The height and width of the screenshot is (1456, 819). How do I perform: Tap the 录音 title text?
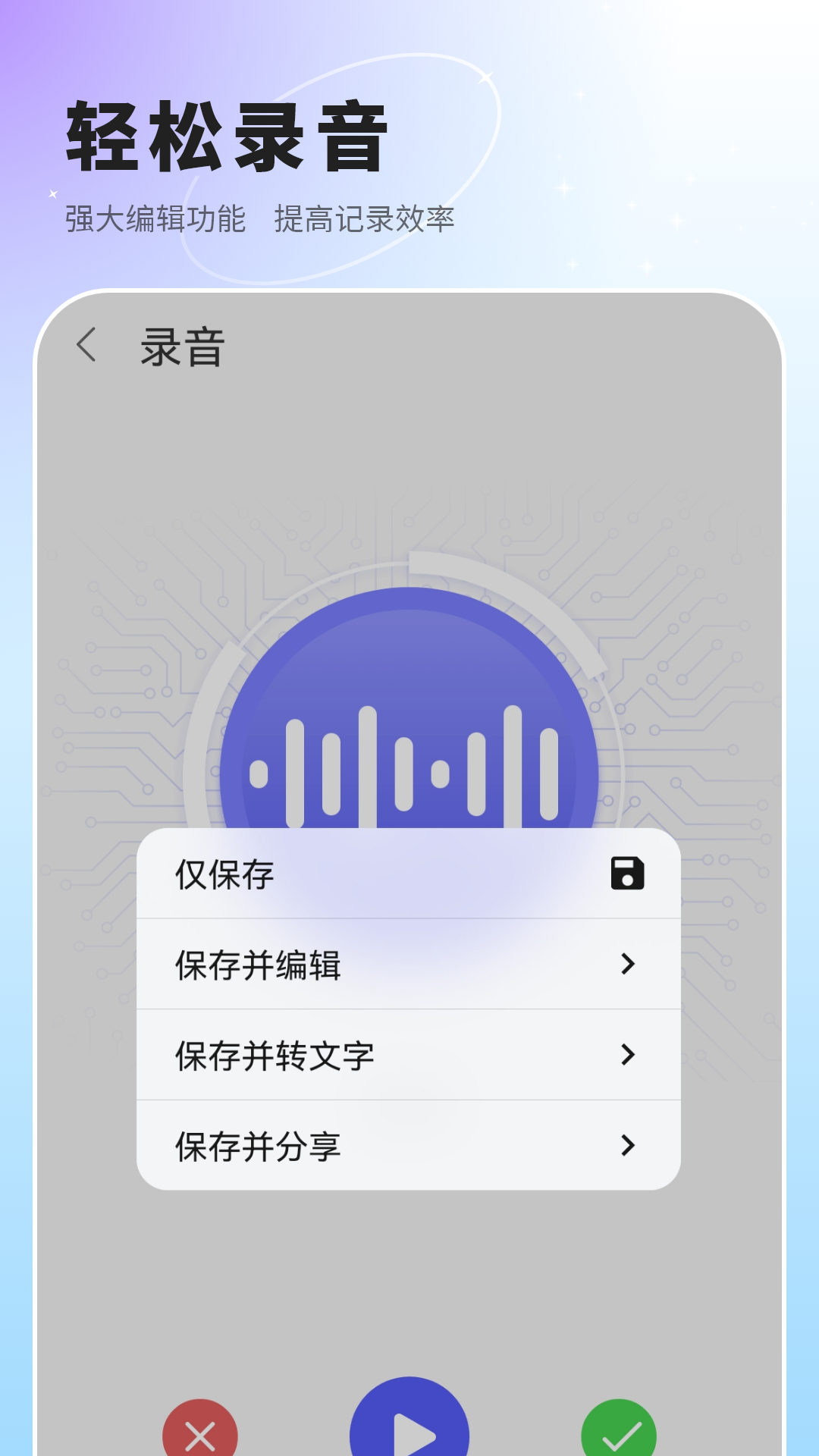[181, 345]
